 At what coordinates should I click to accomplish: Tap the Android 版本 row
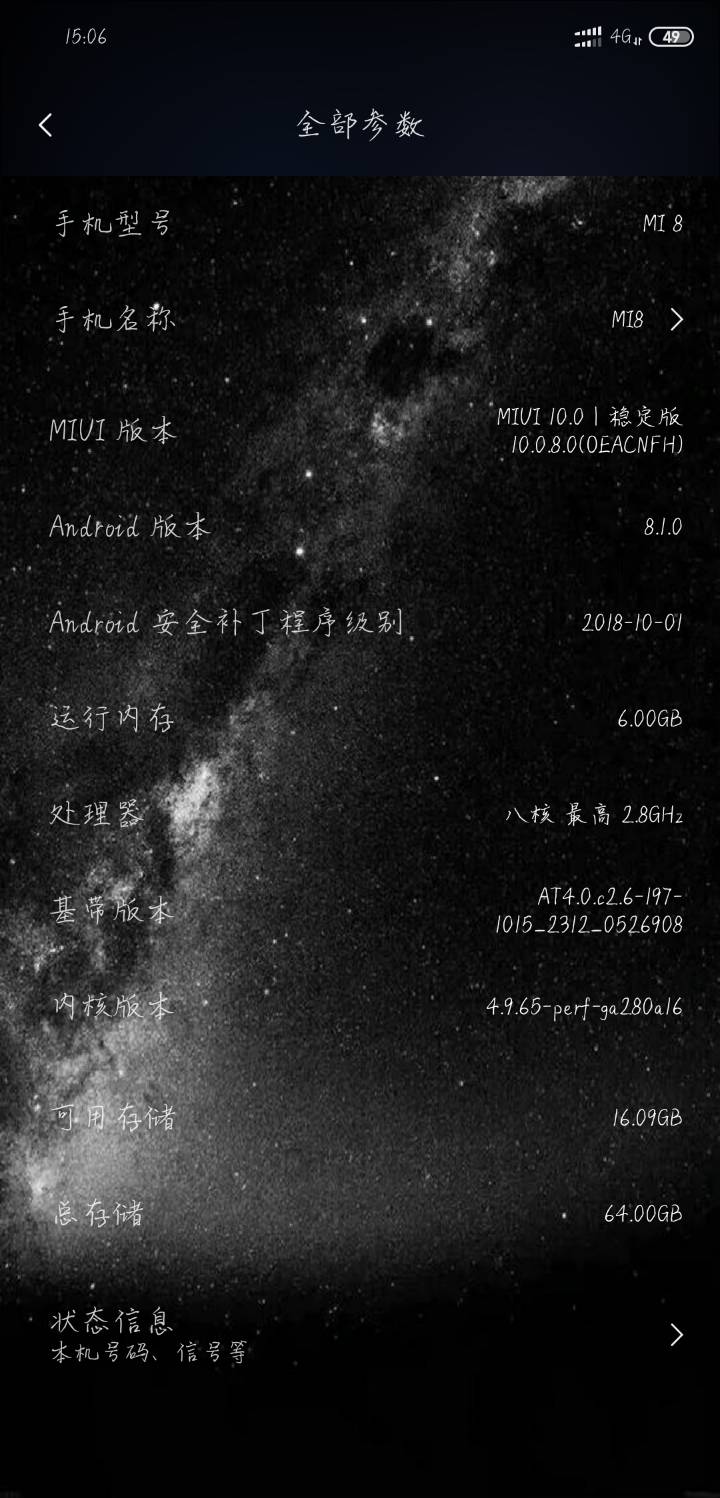pyautogui.click(x=360, y=526)
